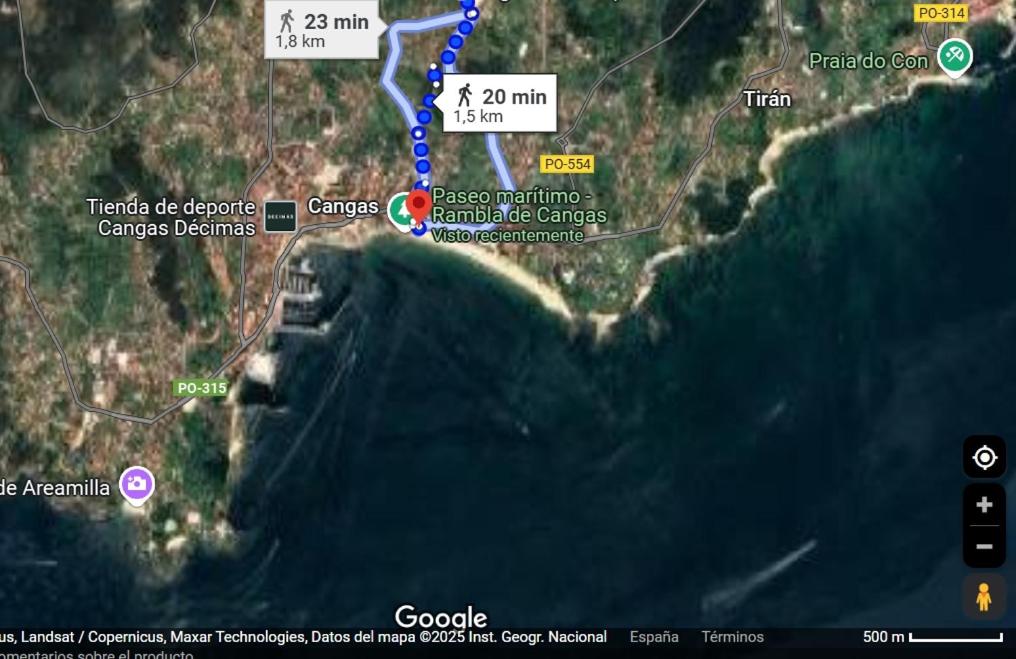Viewport: 1016px width, 659px height.
Task: Center map on my location
Action: tap(984, 458)
